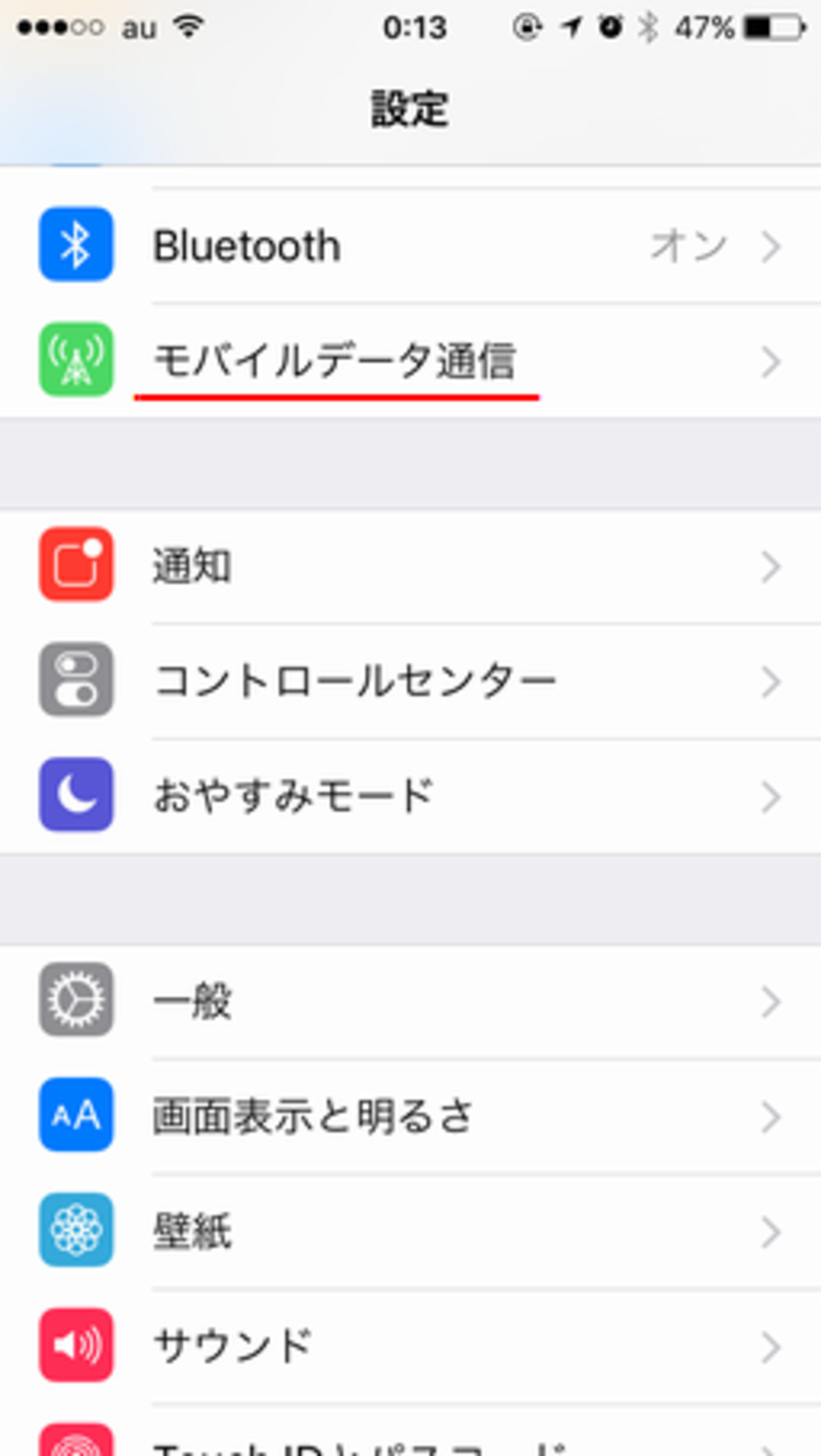This screenshot has width=821, height=1456.
Task: Open 通知 settings
Action: (410, 565)
